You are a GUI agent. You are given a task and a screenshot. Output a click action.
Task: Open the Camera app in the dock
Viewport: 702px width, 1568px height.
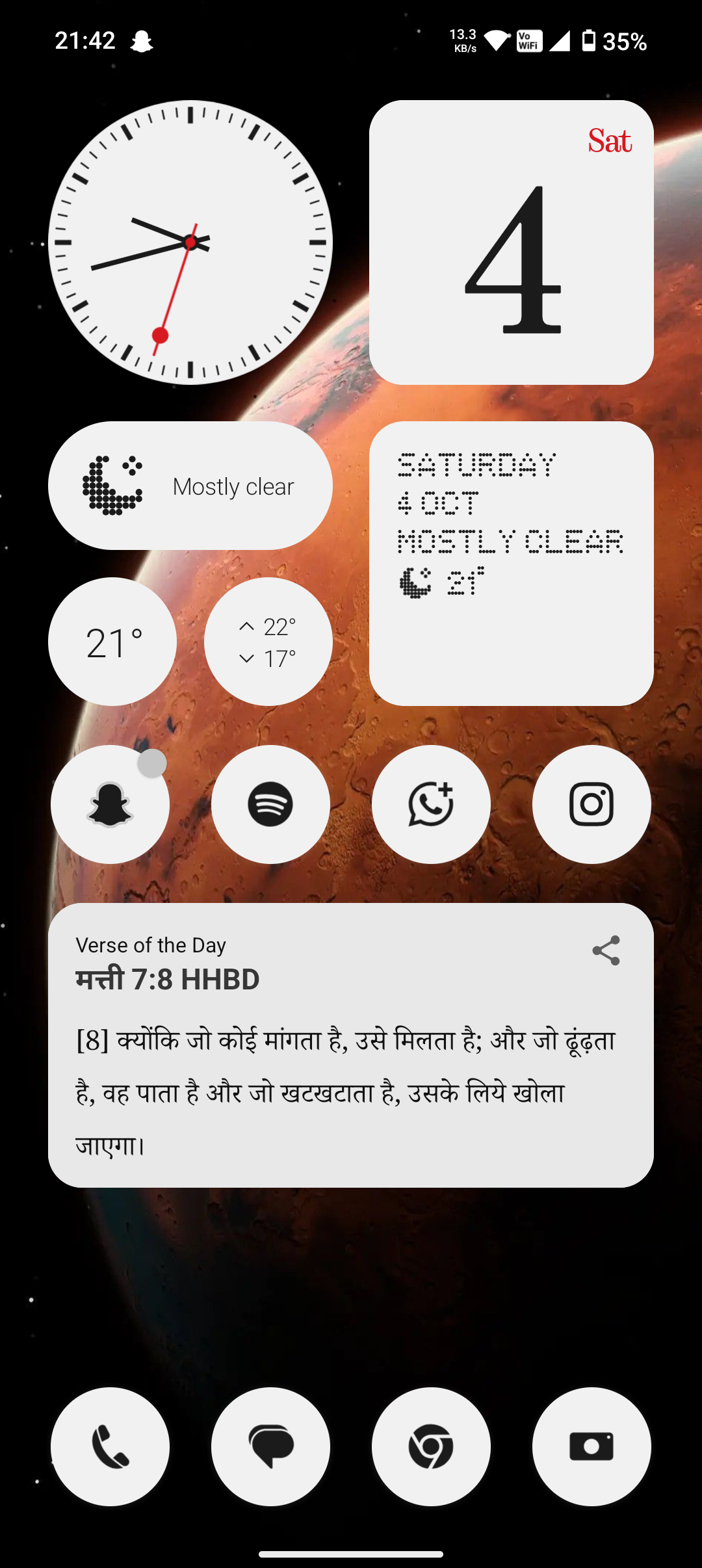pos(591,1446)
